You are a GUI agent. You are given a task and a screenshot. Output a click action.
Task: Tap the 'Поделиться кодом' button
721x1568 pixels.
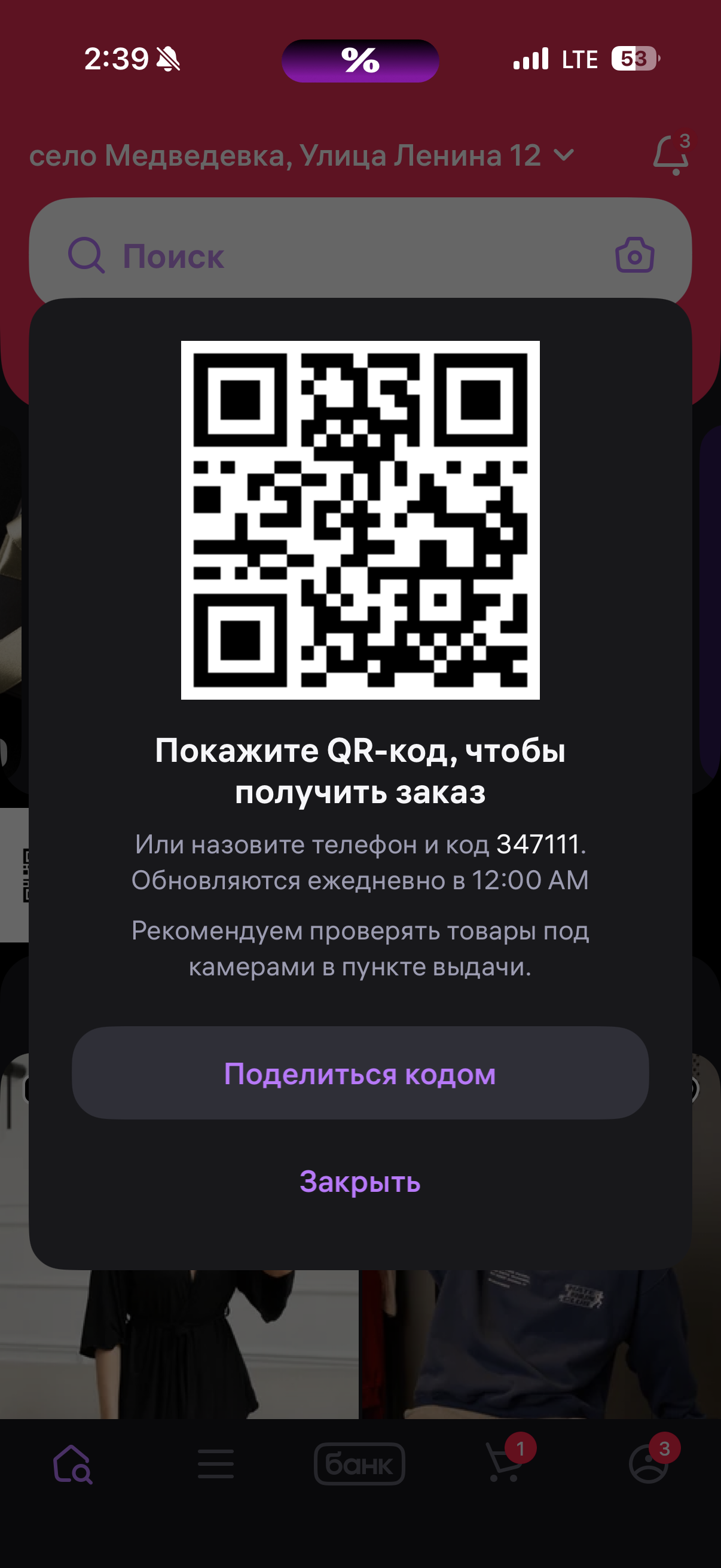coord(360,1073)
